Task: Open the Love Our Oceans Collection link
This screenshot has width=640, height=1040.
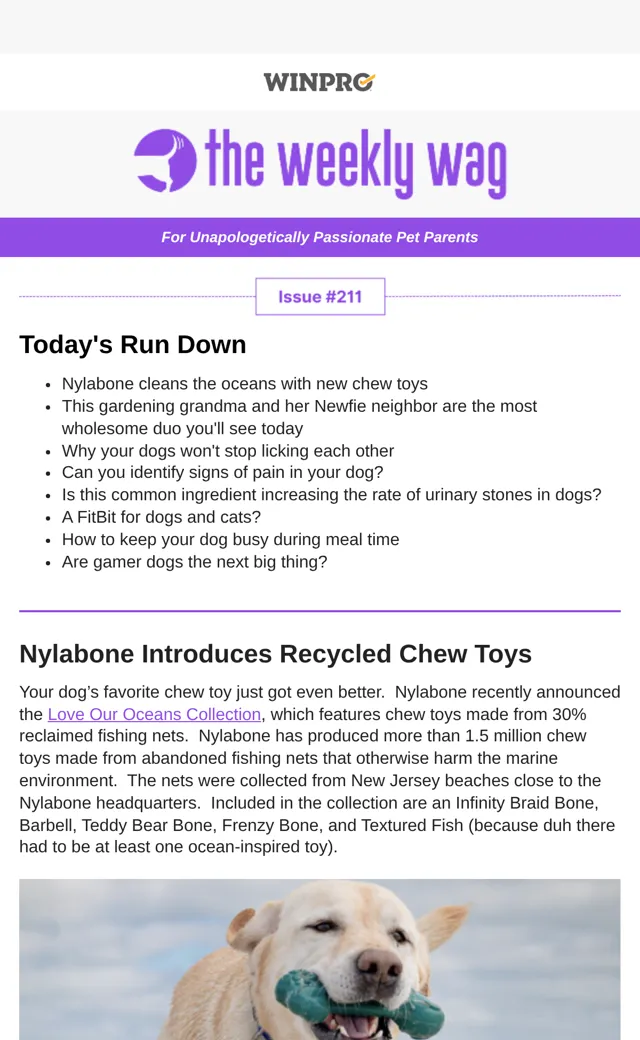Action: pyautogui.click(x=154, y=714)
